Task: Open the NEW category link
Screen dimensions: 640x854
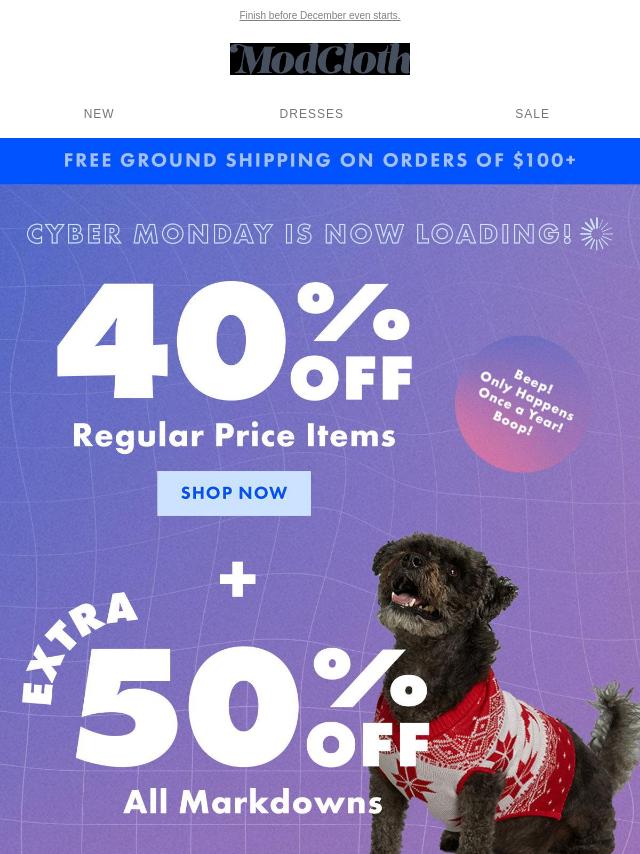Action: (x=99, y=114)
